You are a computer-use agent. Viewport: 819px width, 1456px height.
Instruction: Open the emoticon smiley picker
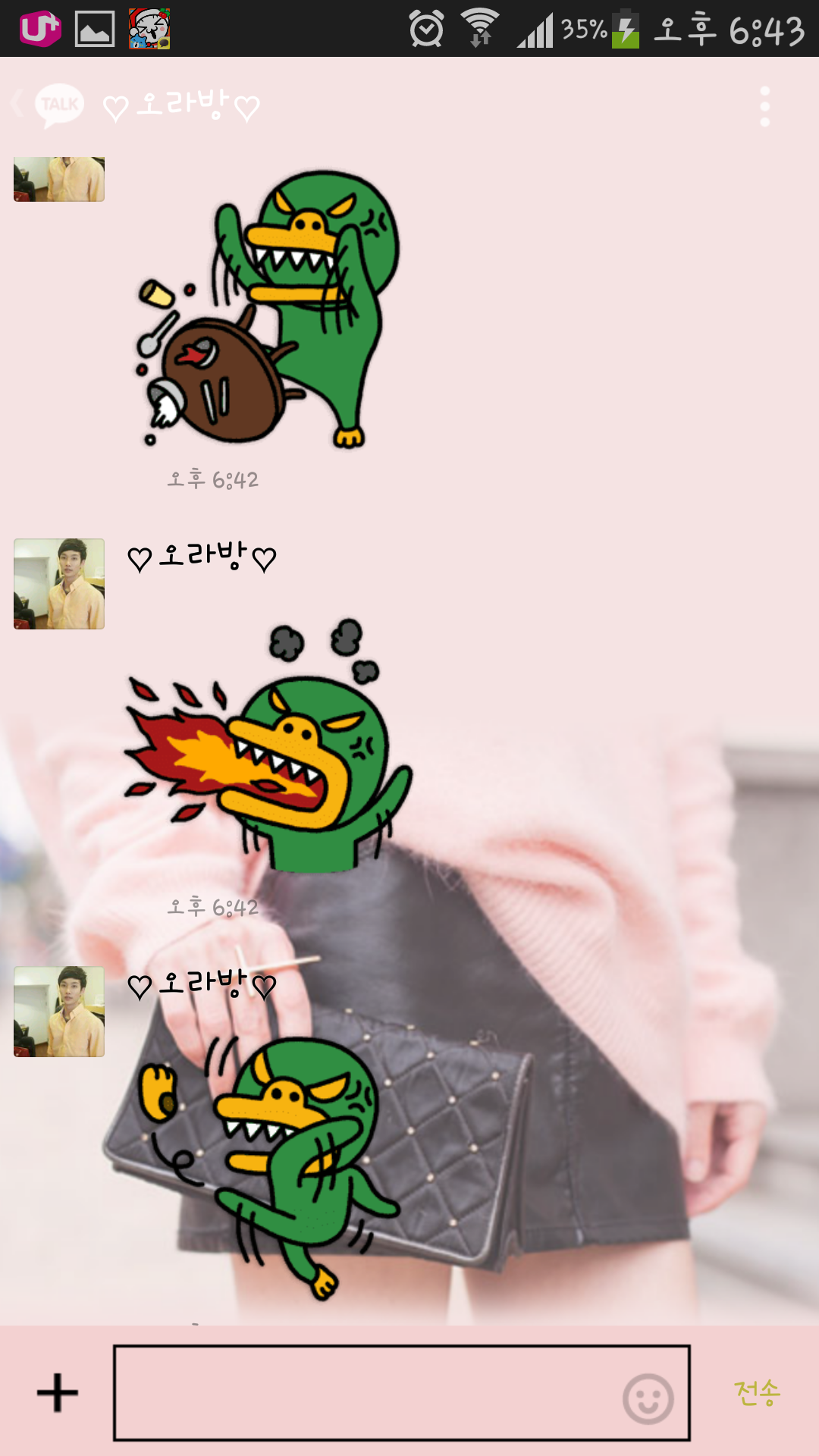(x=648, y=1398)
